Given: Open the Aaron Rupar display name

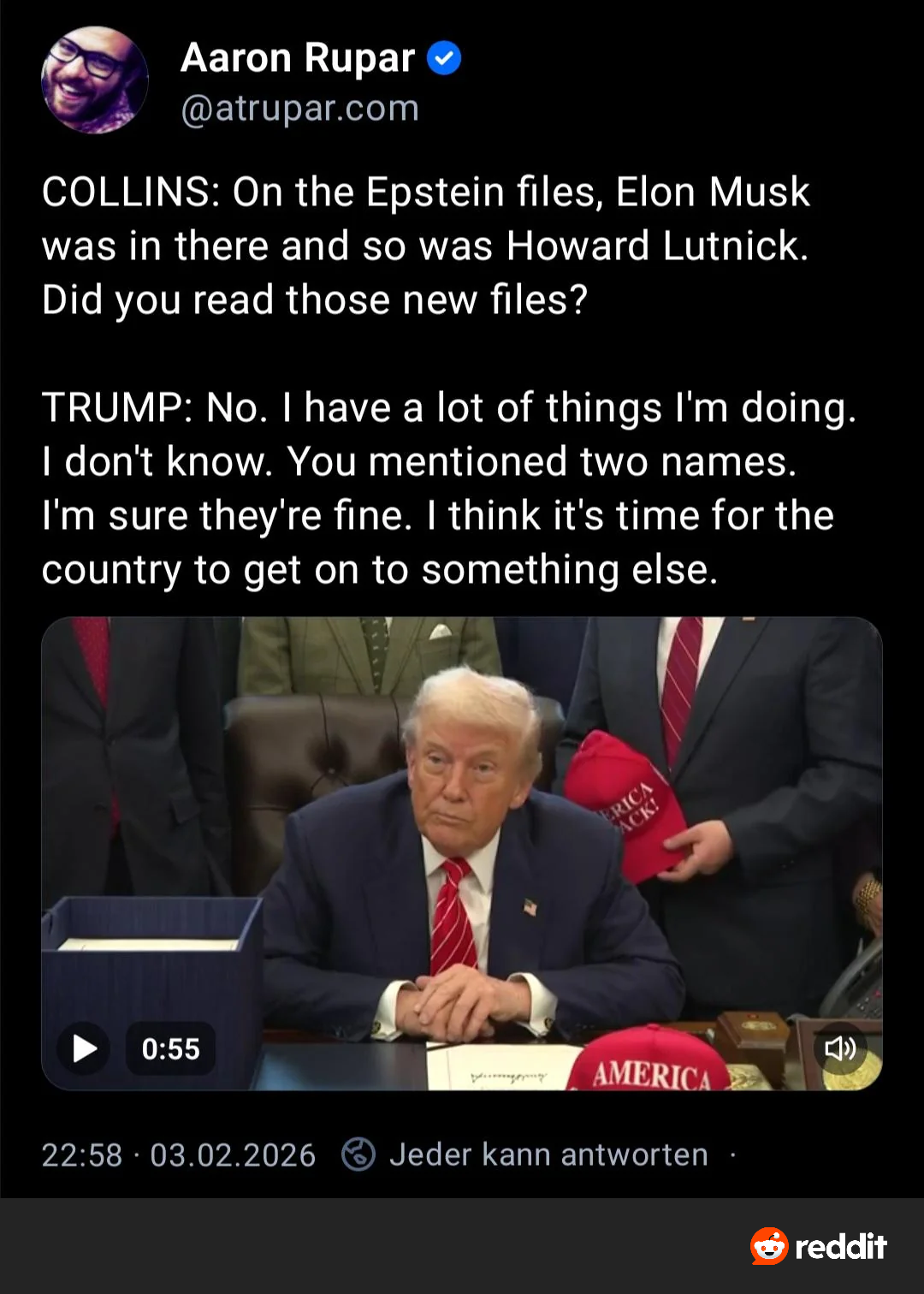Looking at the screenshot, I should [x=297, y=58].
